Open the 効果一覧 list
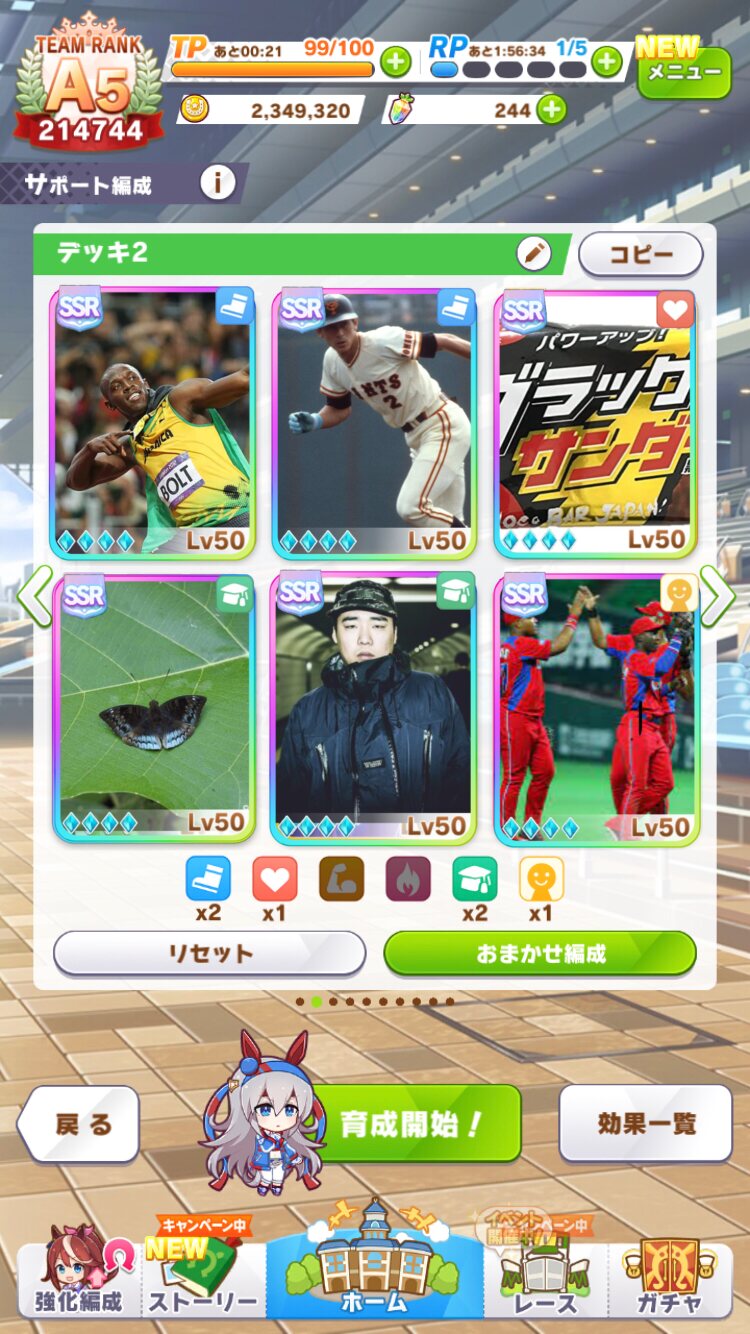The image size is (750, 1334). point(646,1123)
